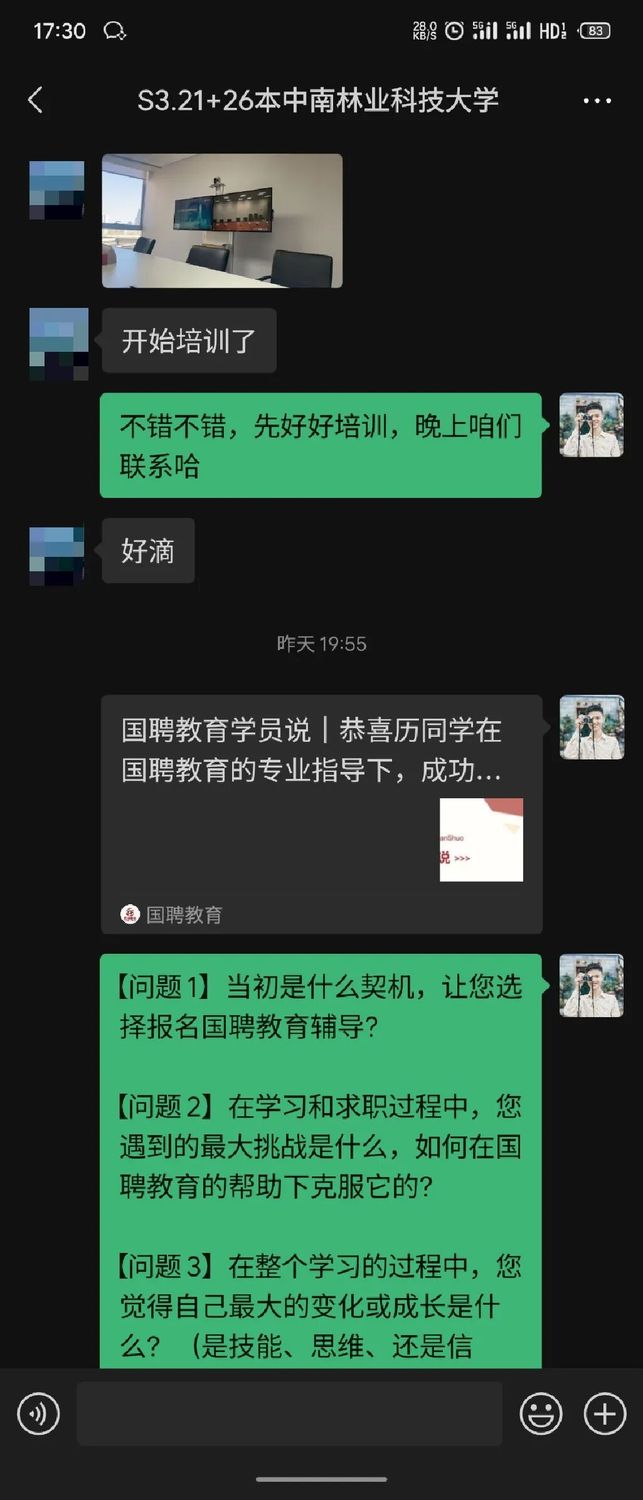
Task: Open the emoji sticker panel
Action: click(x=541, y=1414)
